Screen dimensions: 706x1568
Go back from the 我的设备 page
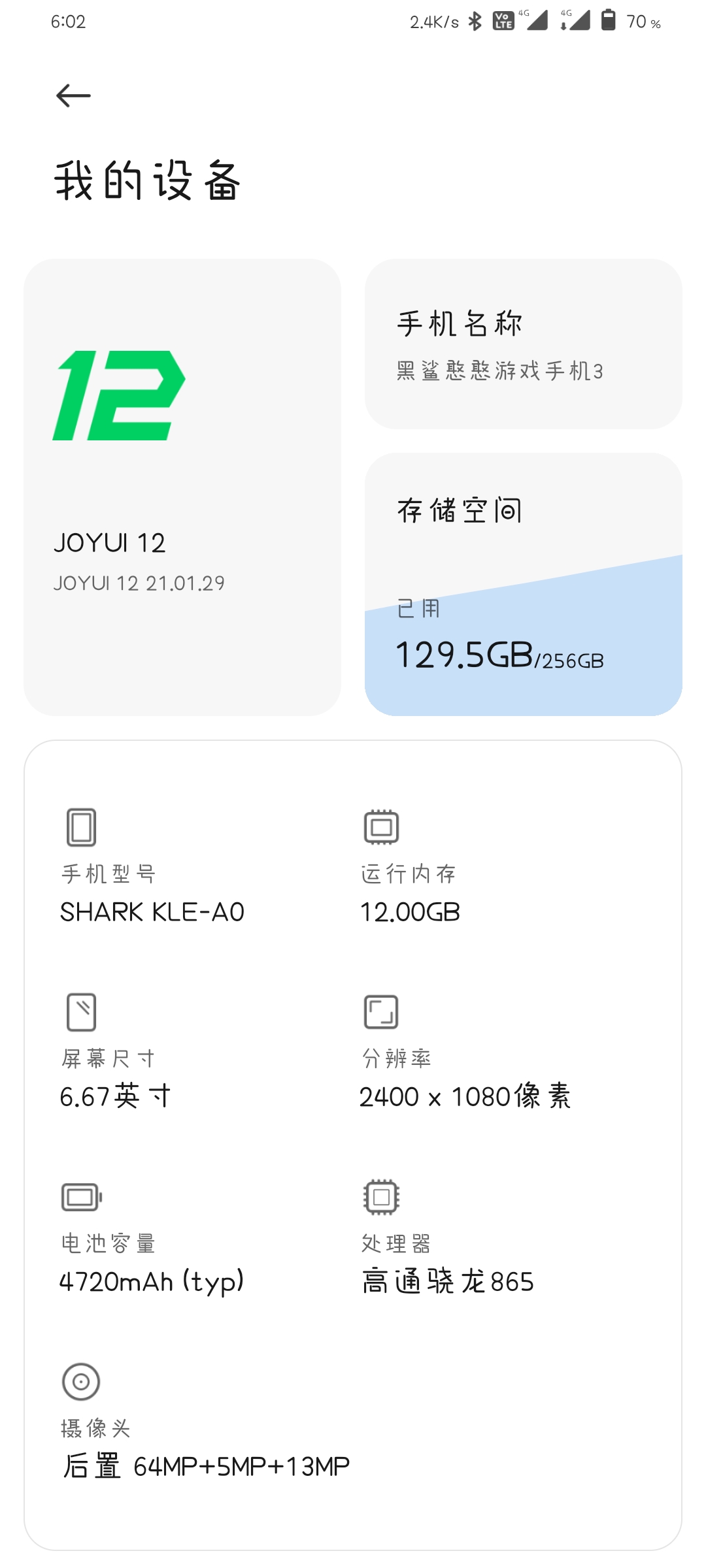click(x=73, y=96)
